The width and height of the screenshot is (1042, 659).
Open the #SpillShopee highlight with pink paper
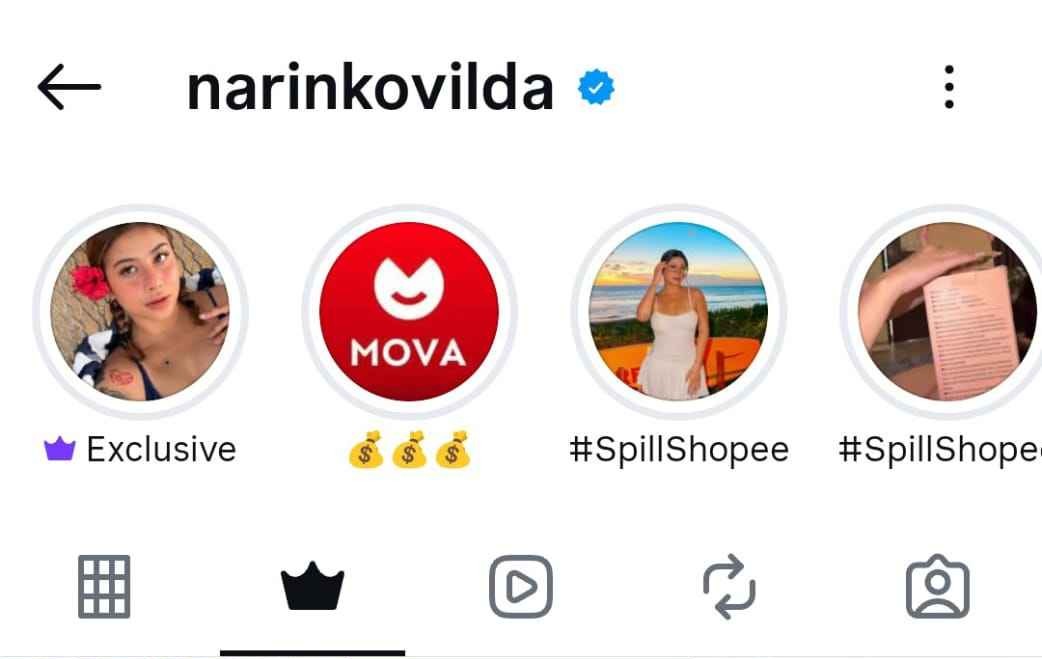[x=945, y=311]
